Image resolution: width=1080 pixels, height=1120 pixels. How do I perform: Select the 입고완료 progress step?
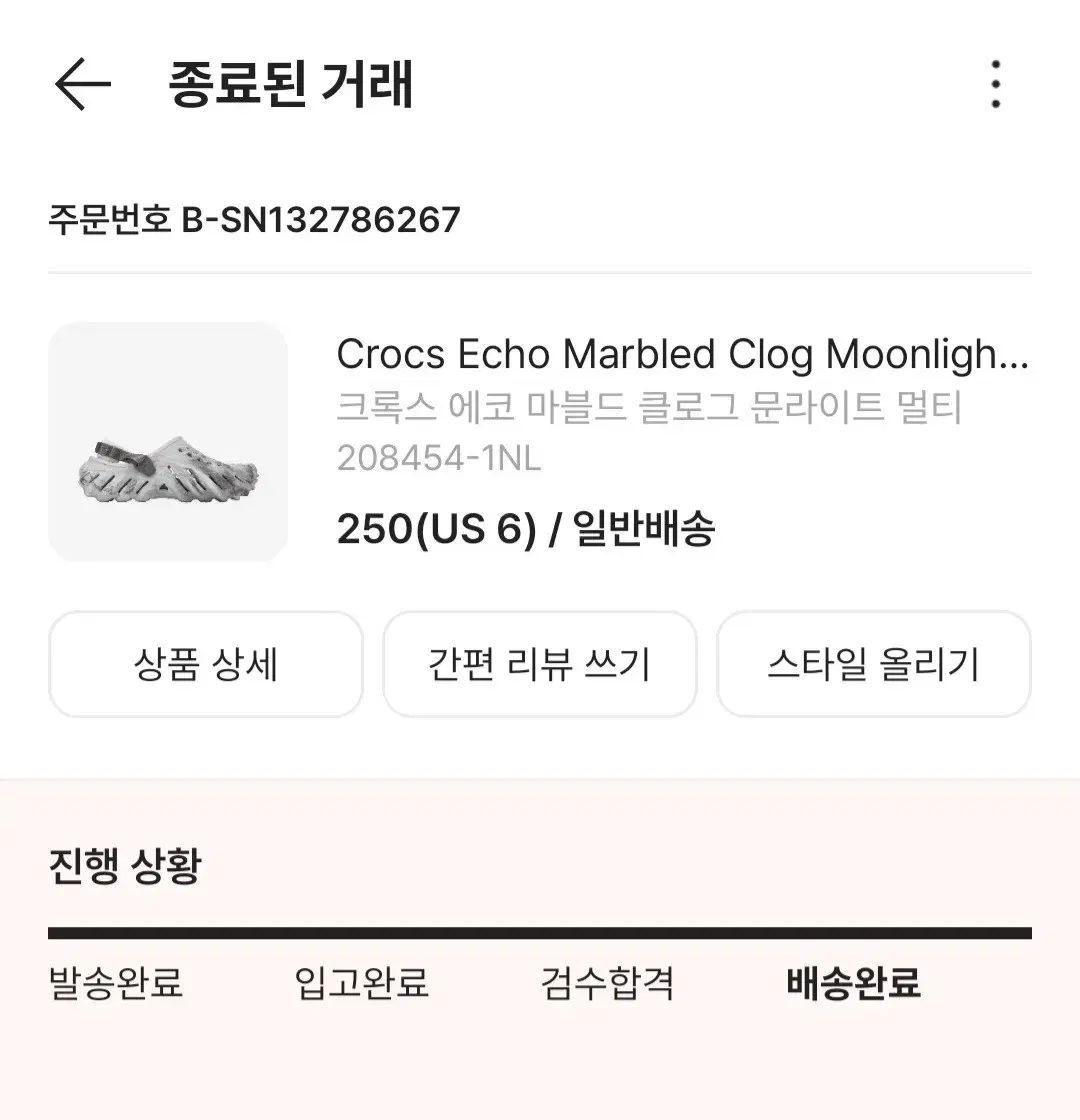362,984
